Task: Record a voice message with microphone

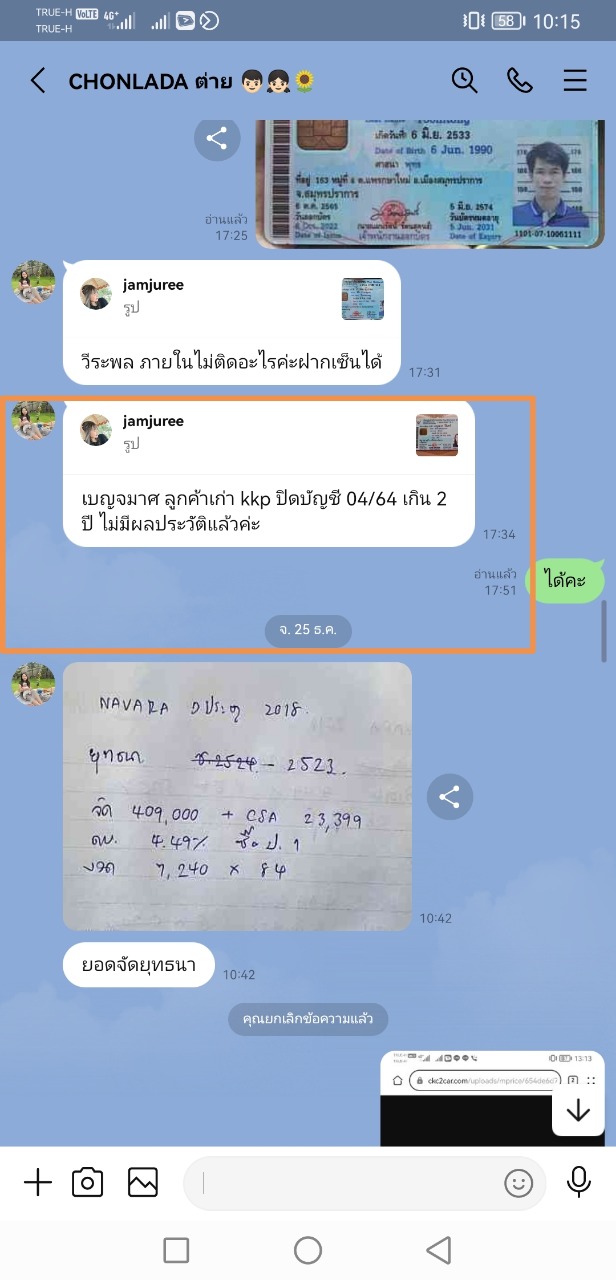Action: [579, 1182]
